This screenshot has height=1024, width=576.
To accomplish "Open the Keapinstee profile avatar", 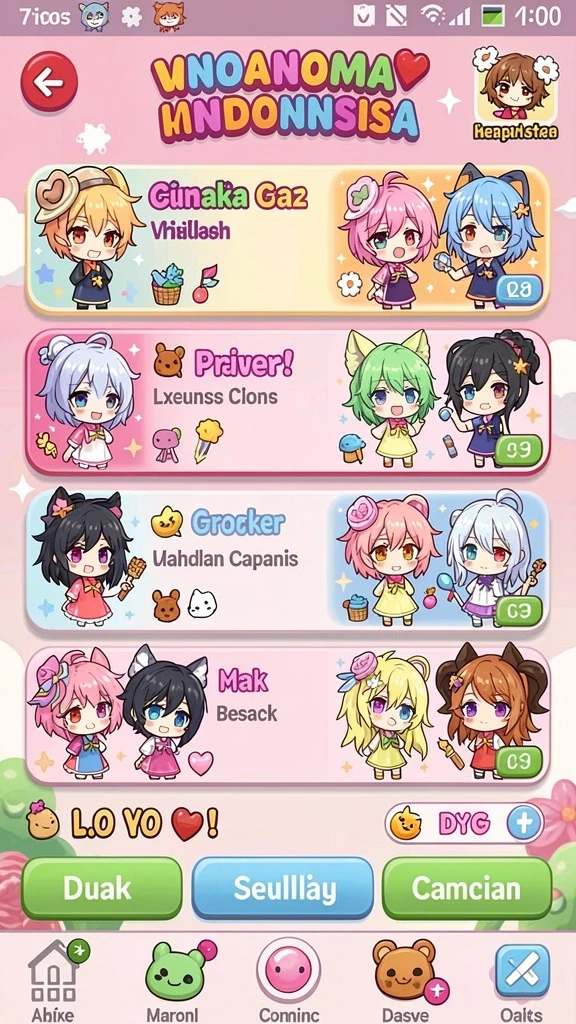I will [x=515, y=95].
